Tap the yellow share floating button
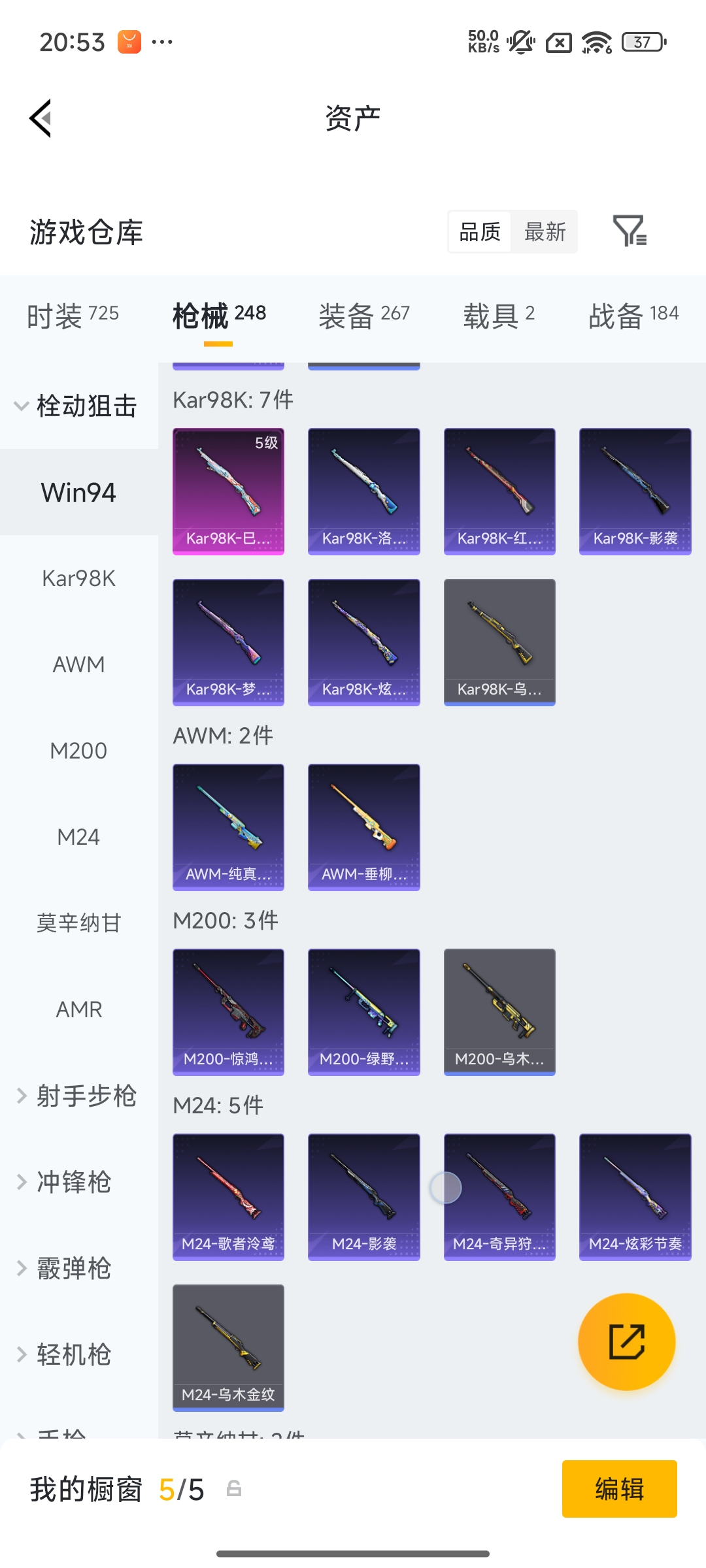This screenshot has height=1568, width=706. tap(626, 1341)
